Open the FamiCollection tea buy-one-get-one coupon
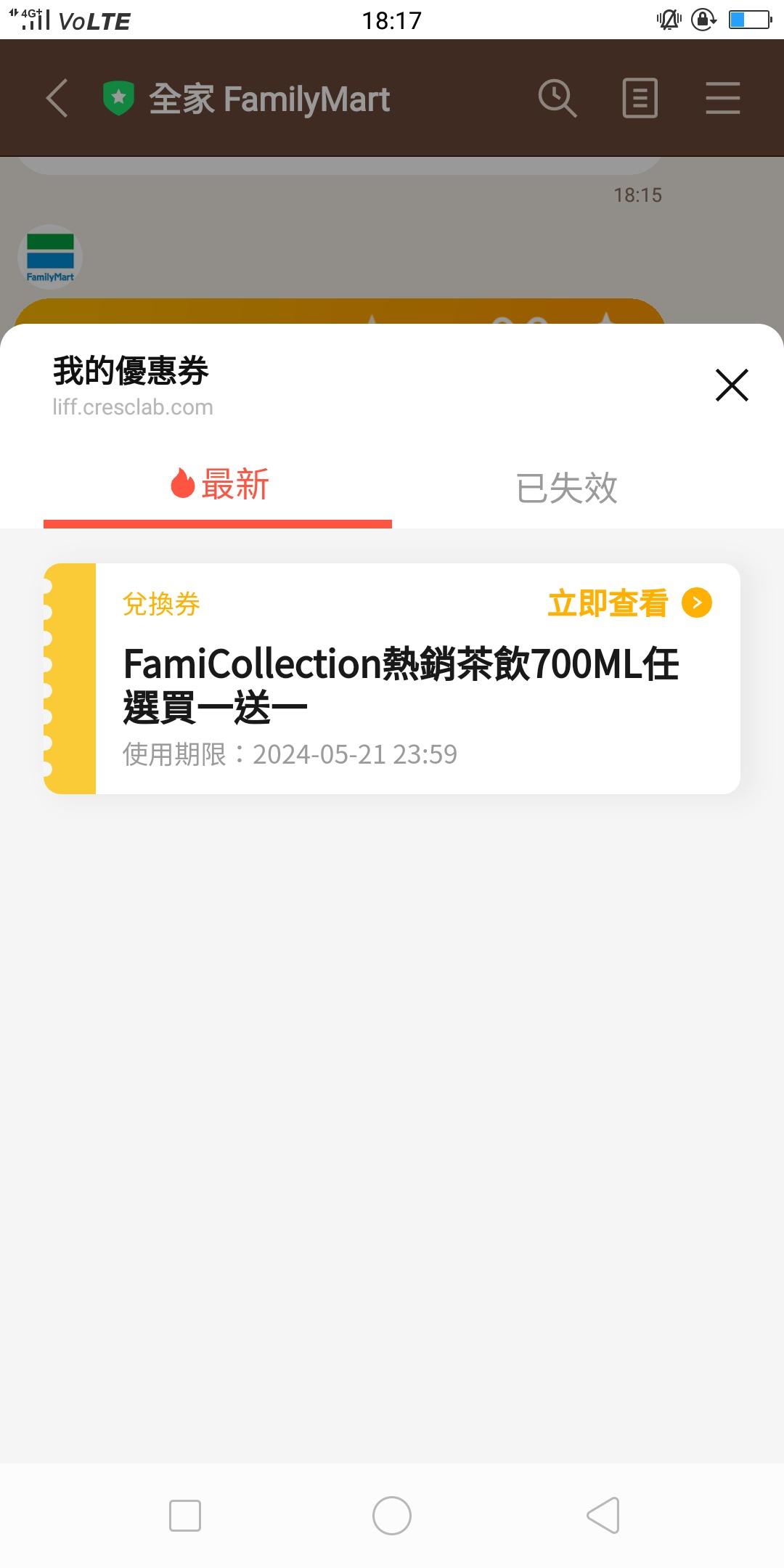Viewport: 784px width, 1568px height. click(401, 685)
